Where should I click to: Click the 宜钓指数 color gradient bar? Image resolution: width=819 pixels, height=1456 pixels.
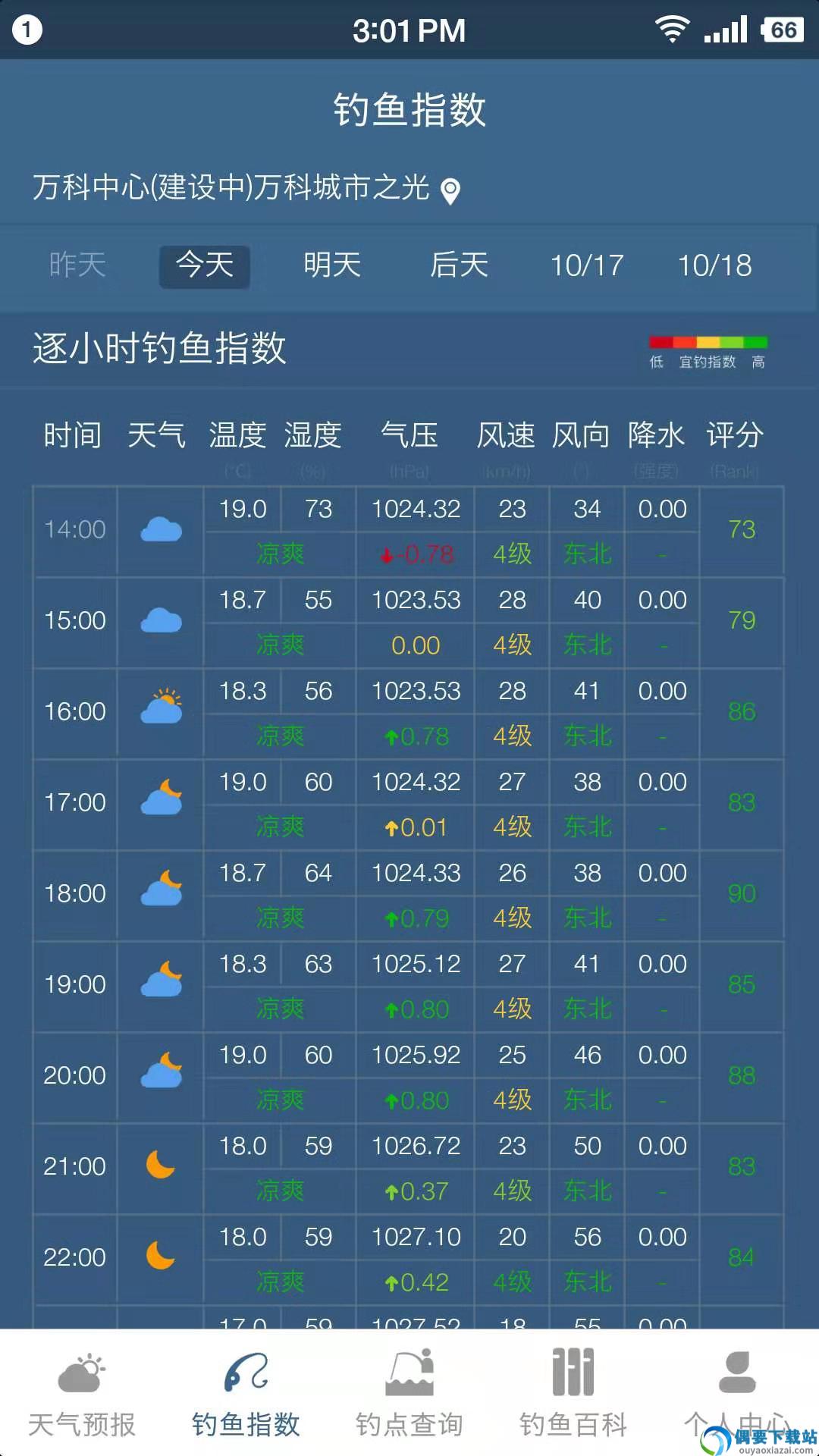[x=707, y=340]
